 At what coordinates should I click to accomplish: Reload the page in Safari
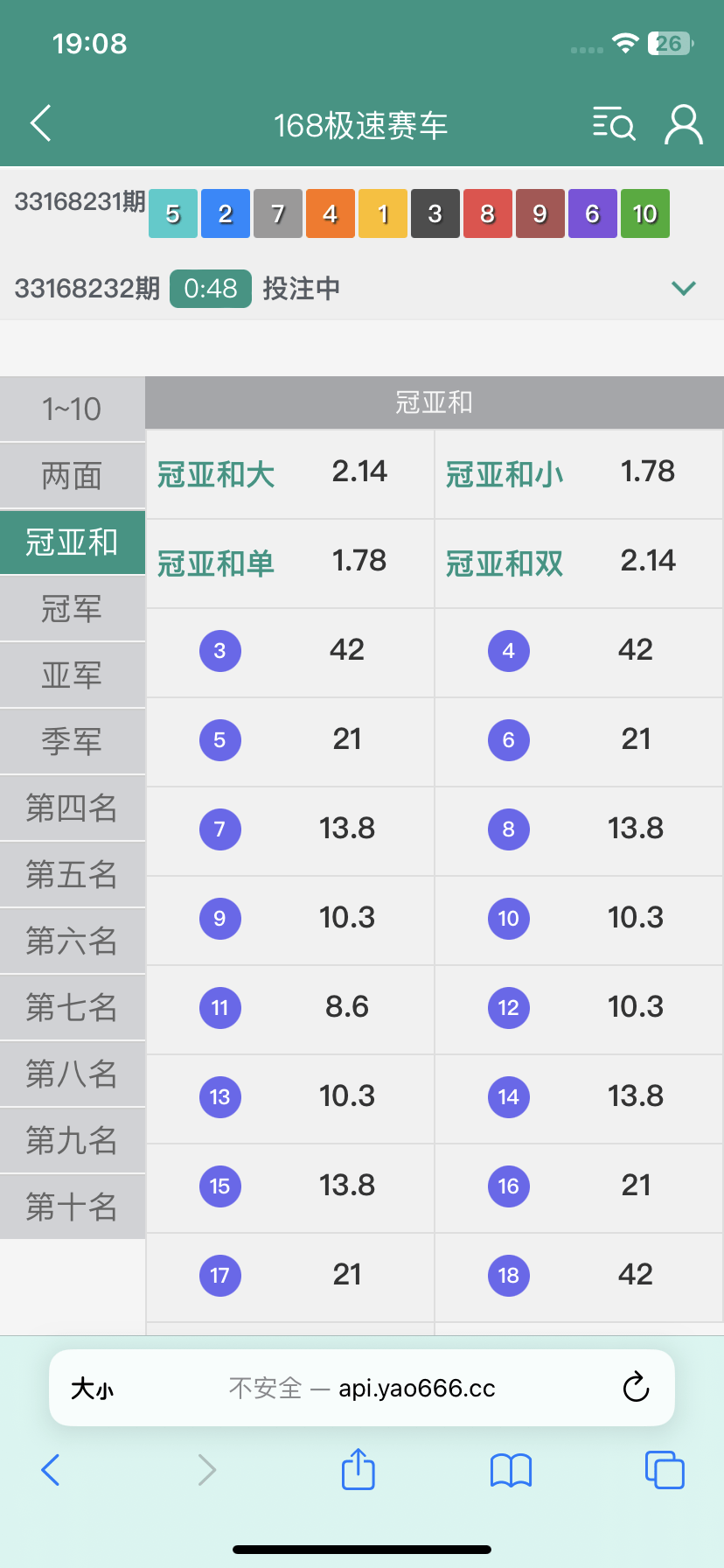coord(636,1388)
